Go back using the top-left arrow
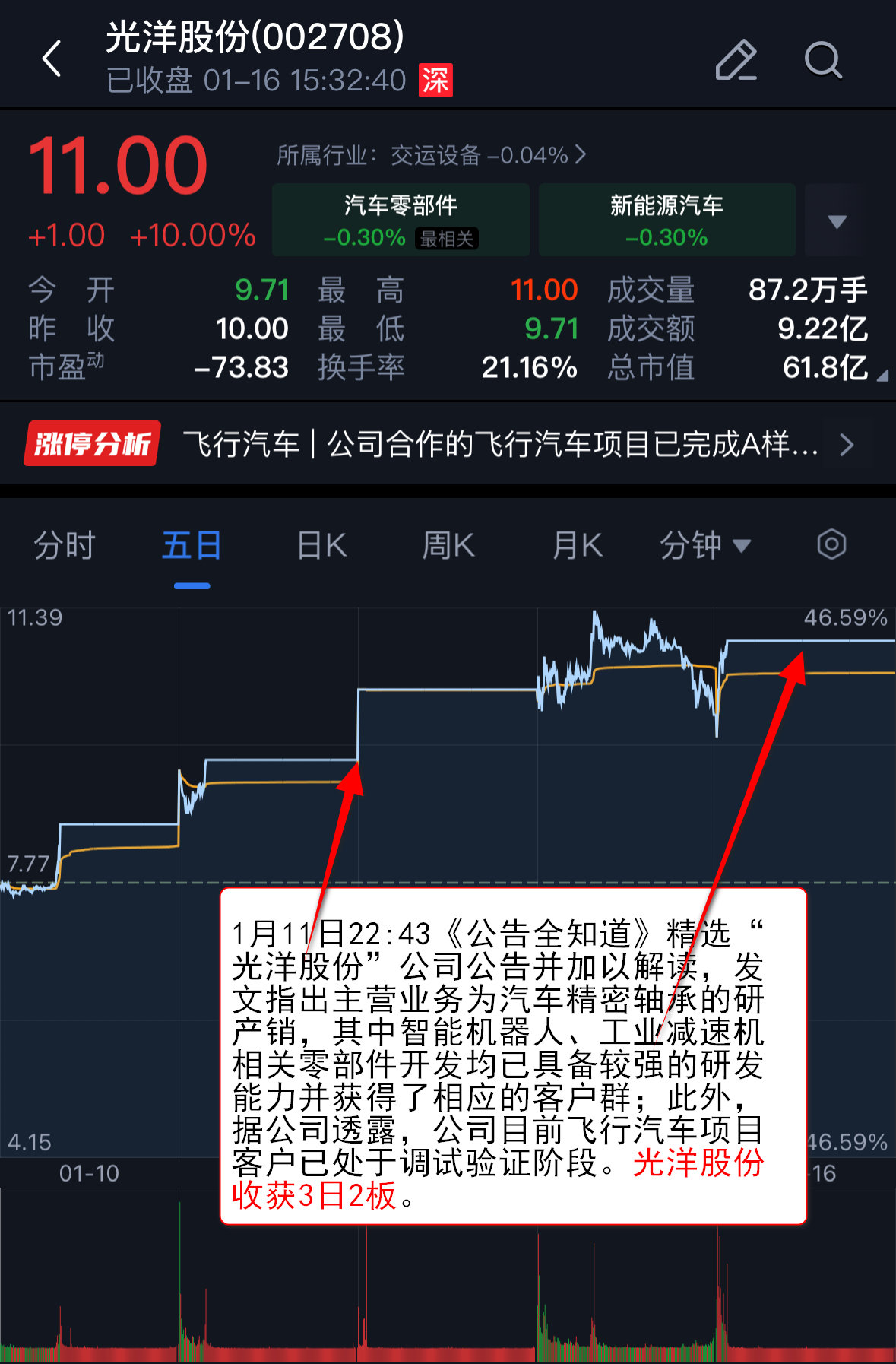The image size is (896, 1364). 52,59
